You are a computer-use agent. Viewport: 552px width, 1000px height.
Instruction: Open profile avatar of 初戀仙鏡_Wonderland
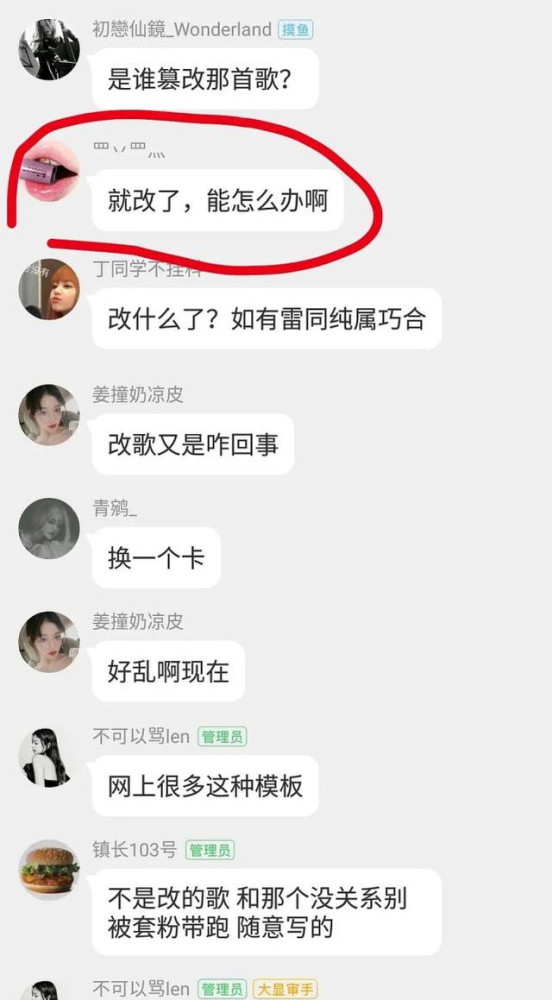point(49,48)
